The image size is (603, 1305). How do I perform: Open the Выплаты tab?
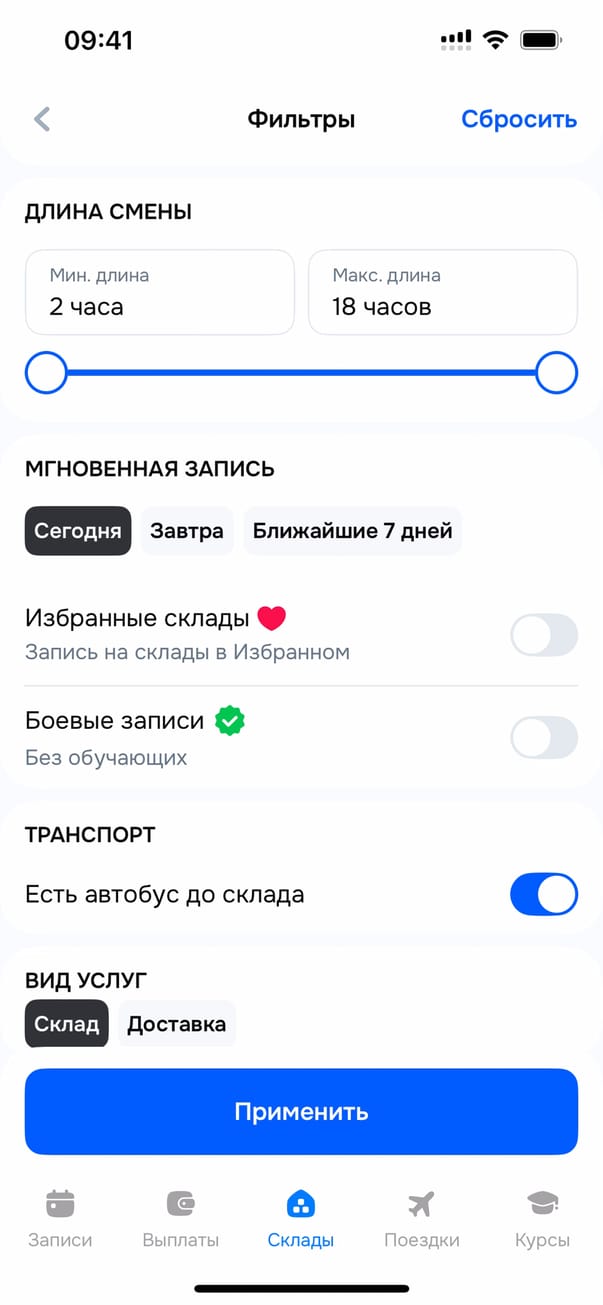coord(181,1219)
